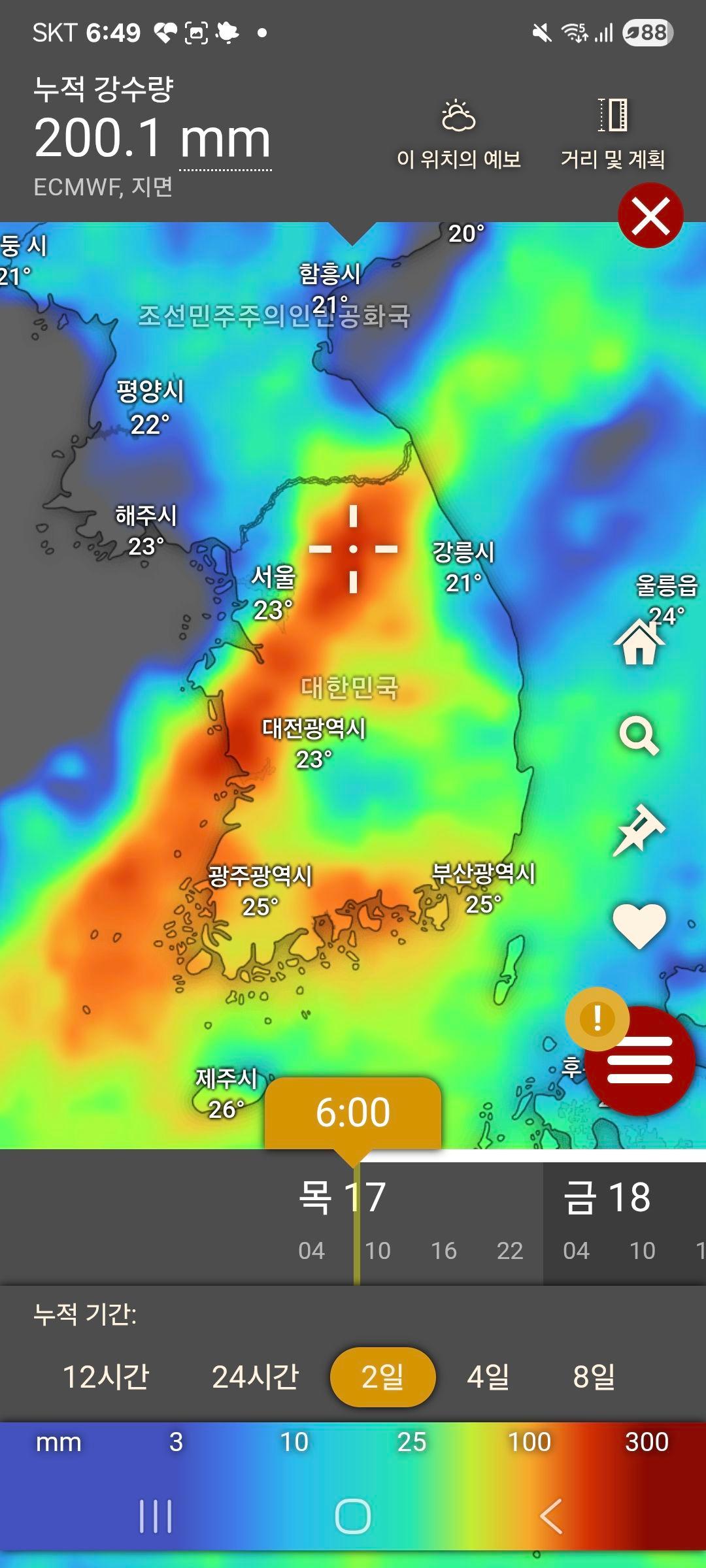Image resolution: width=706 pixels, height=1568 pixels.
Task: Go to home location on map
Action: (639, 642)
